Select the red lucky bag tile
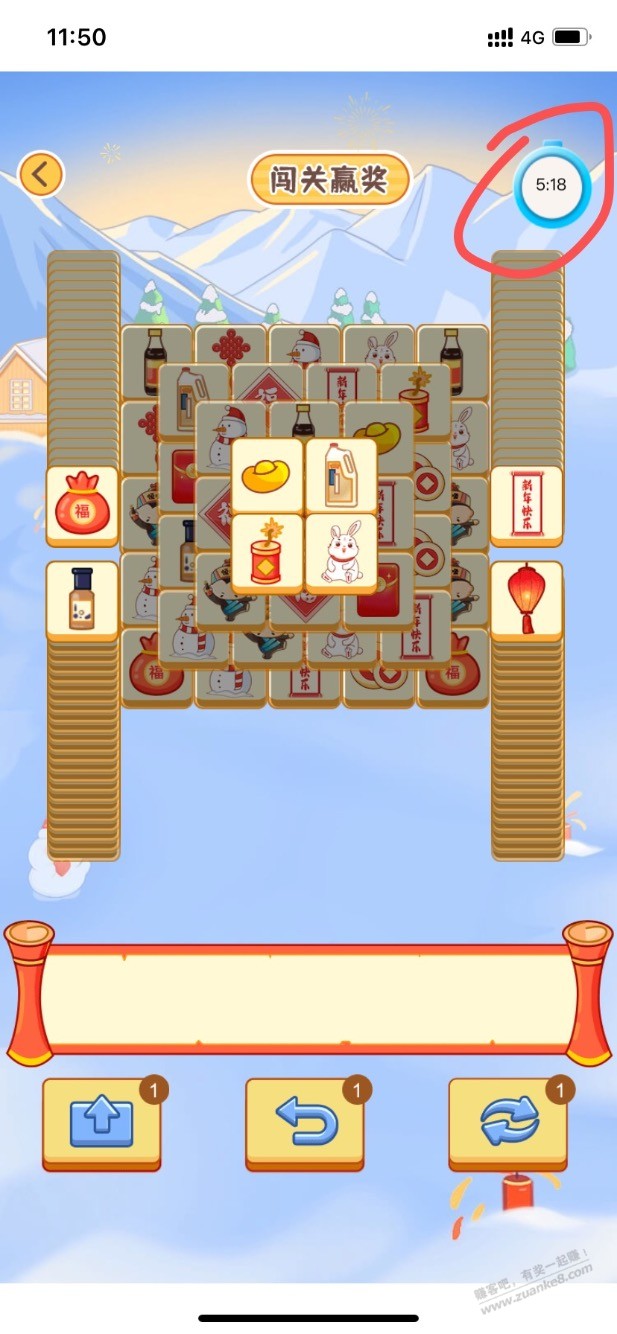Screen dimensions: 617x1334 click(82, 504)
